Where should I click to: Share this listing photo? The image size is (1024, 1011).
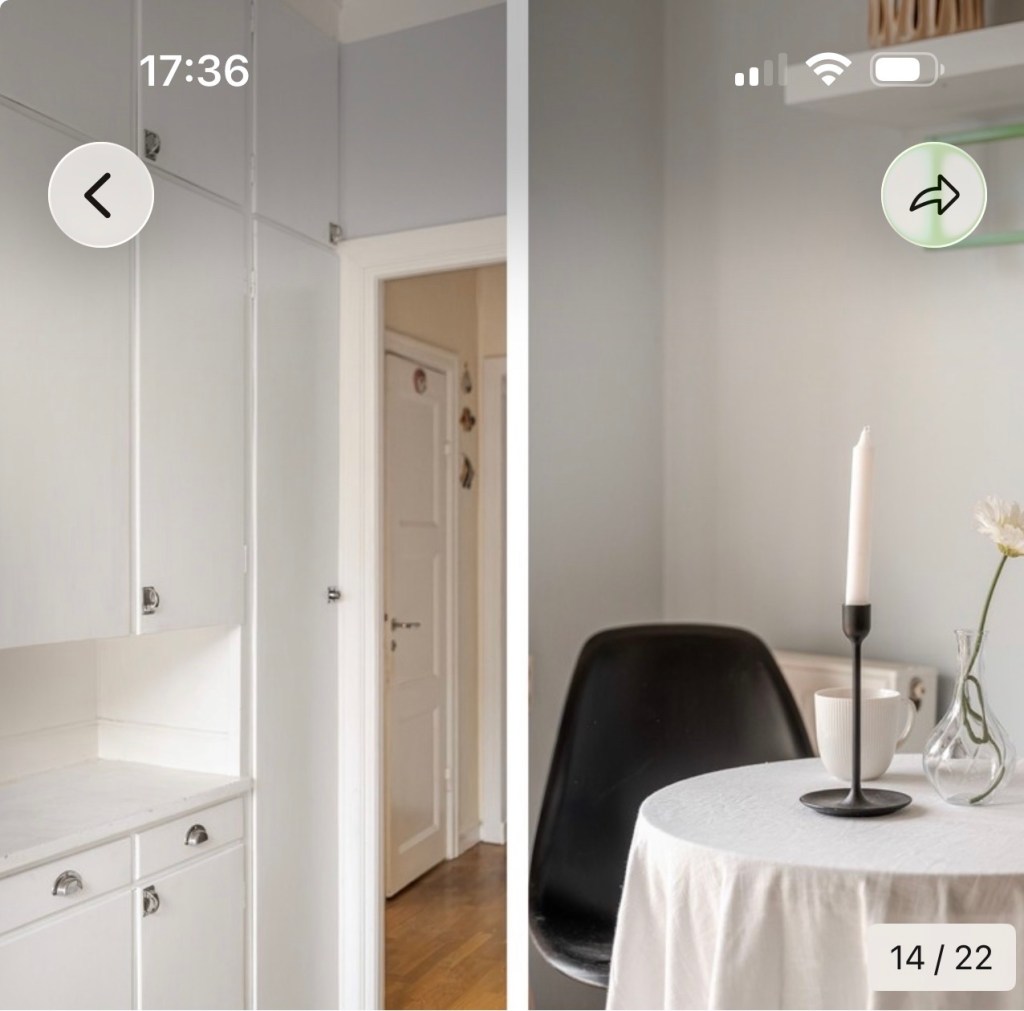934,195
